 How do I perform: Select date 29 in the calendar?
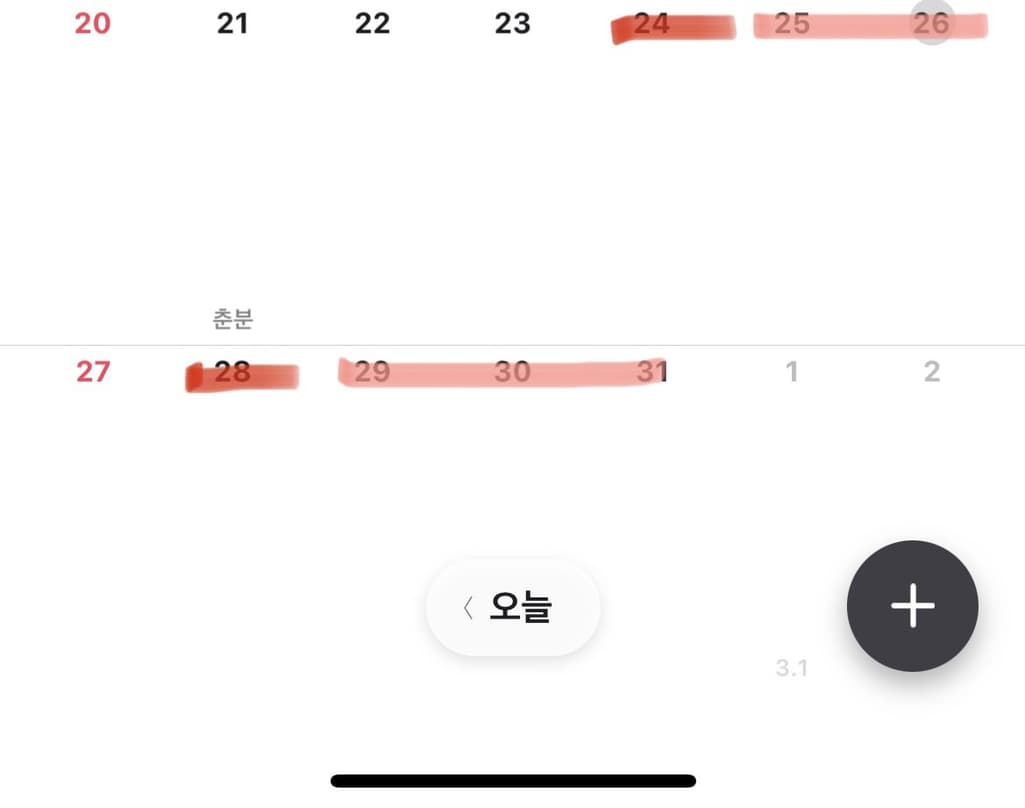point(372,372)
